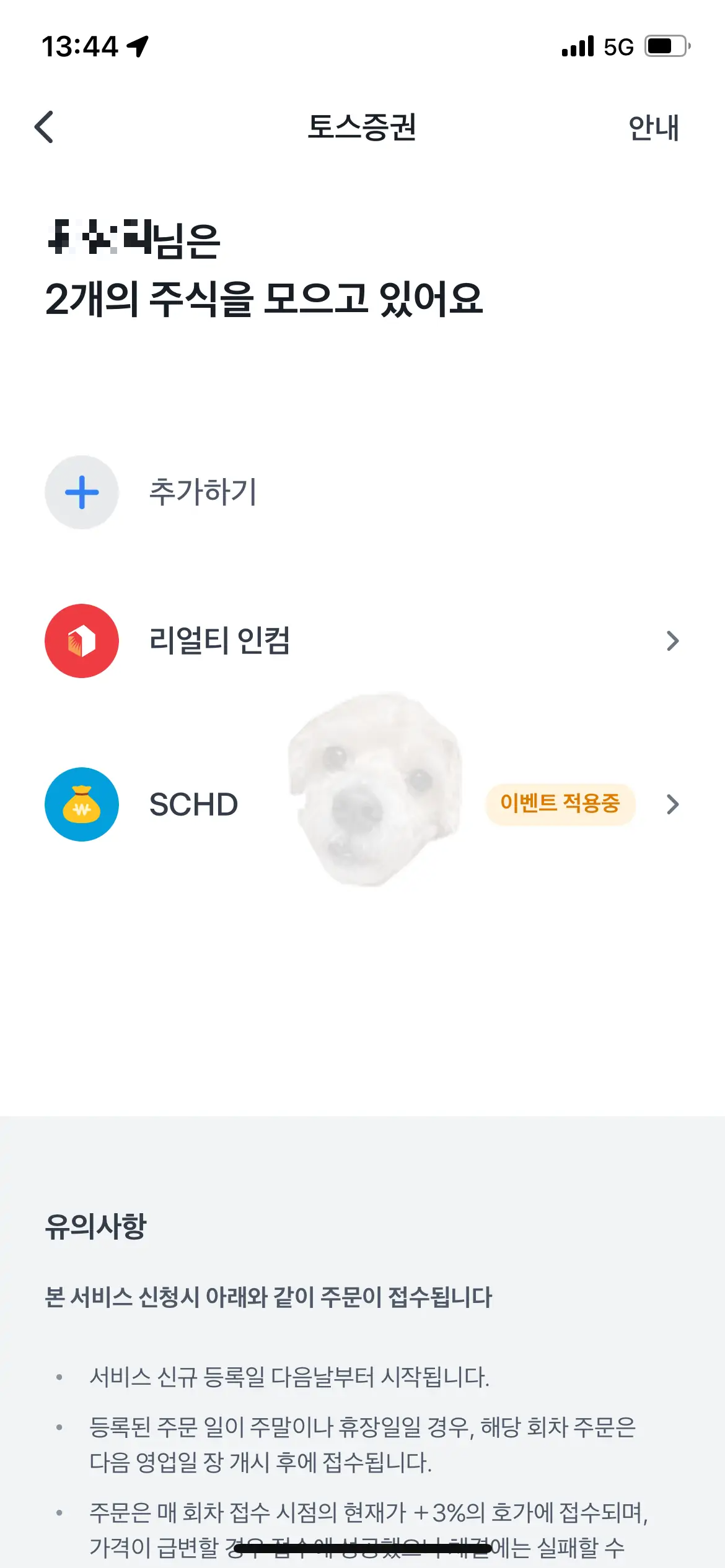The height and width of the screenshot is (1568, 725).
Task: Tap the back arrow at top left
Action: pyautogui.click(x=45, y=128)
